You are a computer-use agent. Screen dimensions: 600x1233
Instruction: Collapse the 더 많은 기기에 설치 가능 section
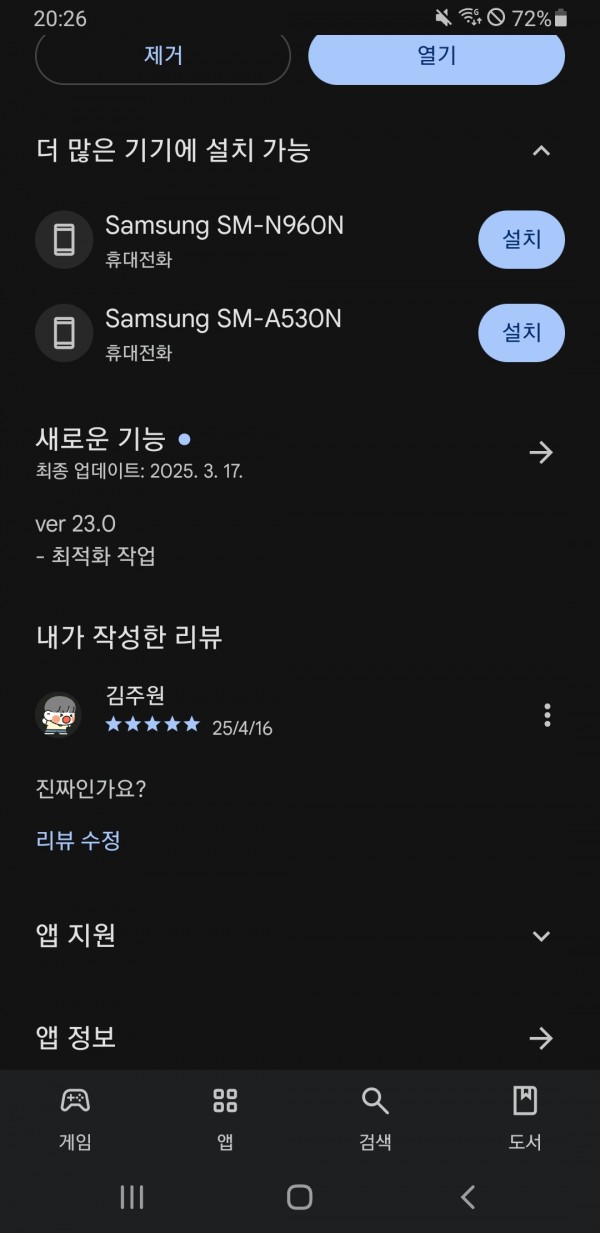541,151
